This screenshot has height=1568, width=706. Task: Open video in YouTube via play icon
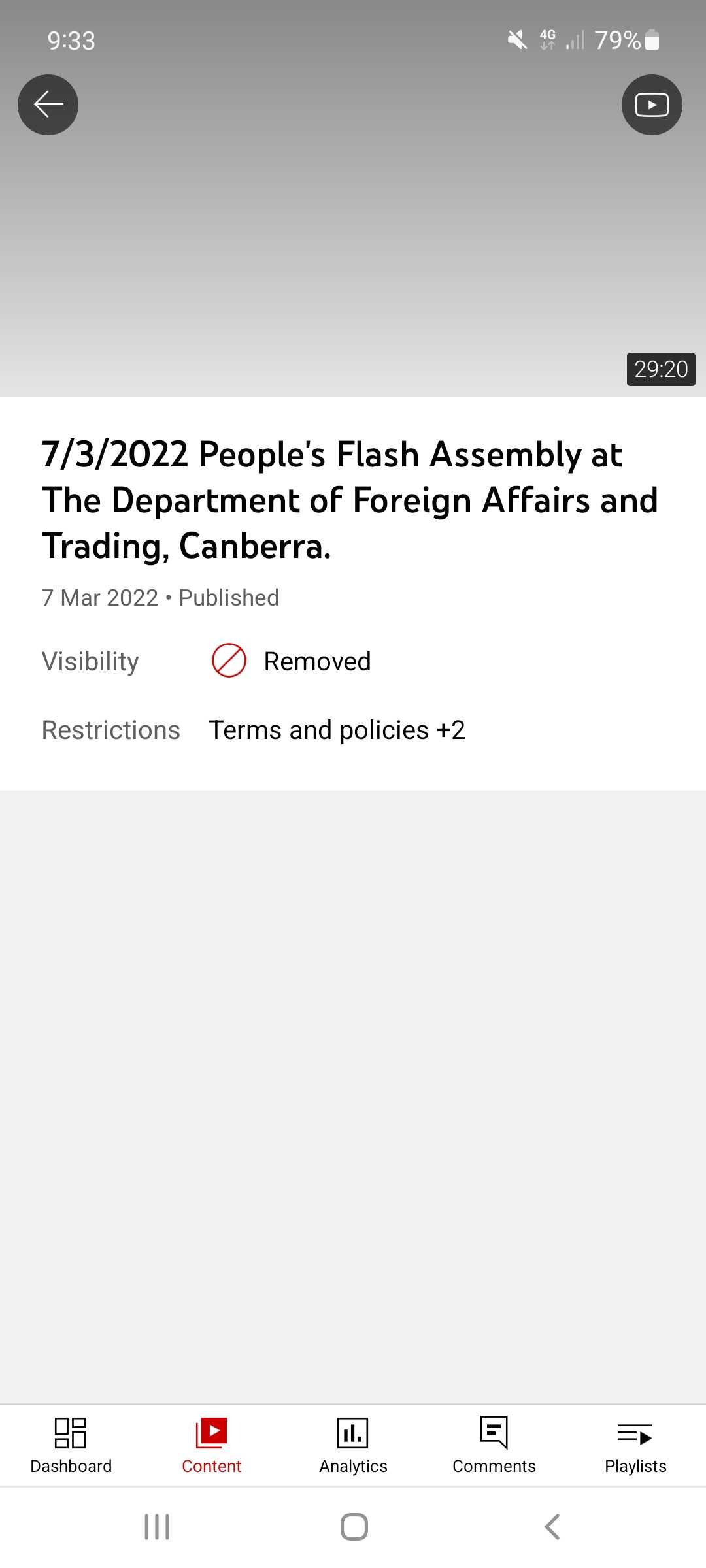pos(651,105)
